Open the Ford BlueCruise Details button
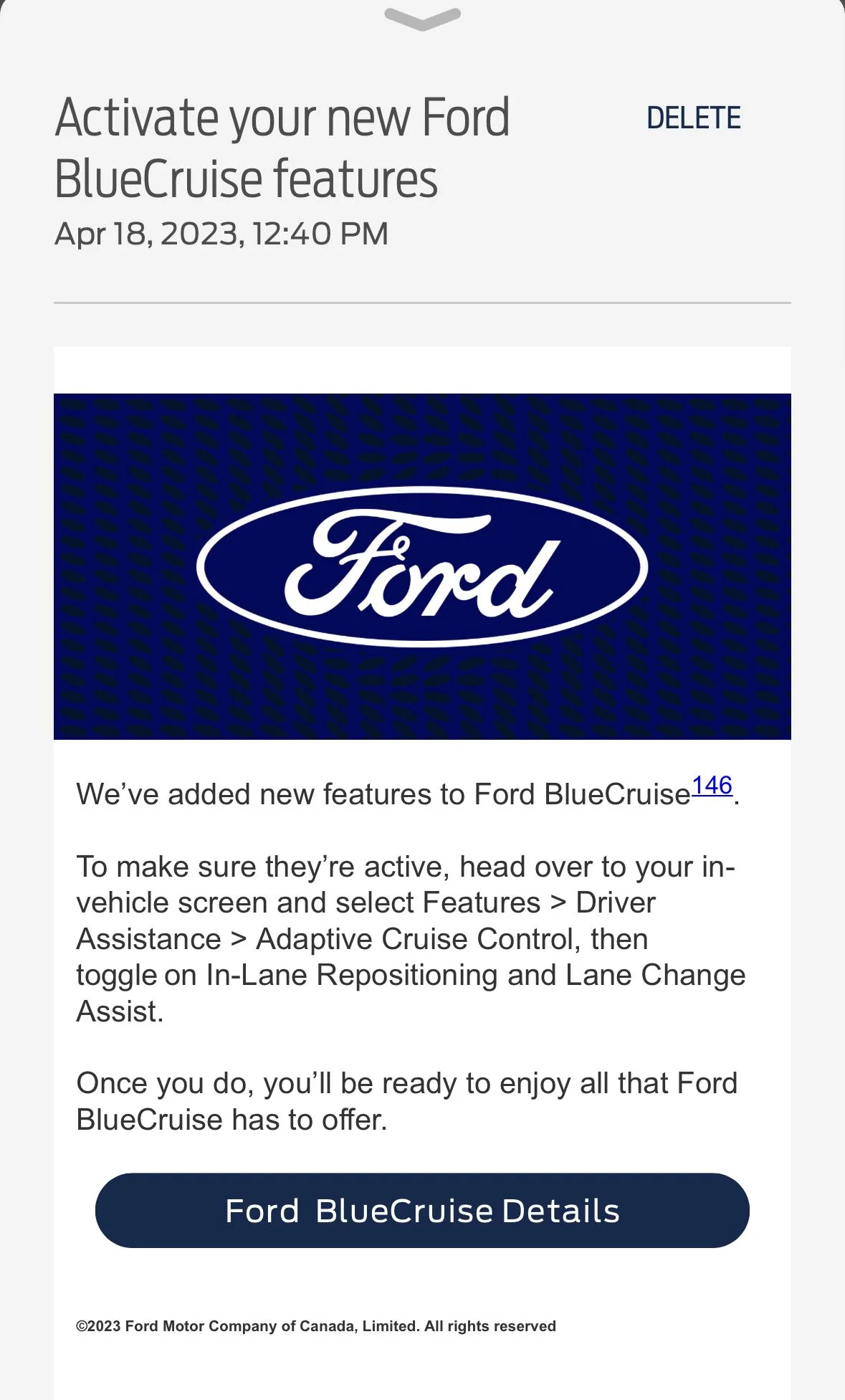845x1400 pixels. [422, 1211]
